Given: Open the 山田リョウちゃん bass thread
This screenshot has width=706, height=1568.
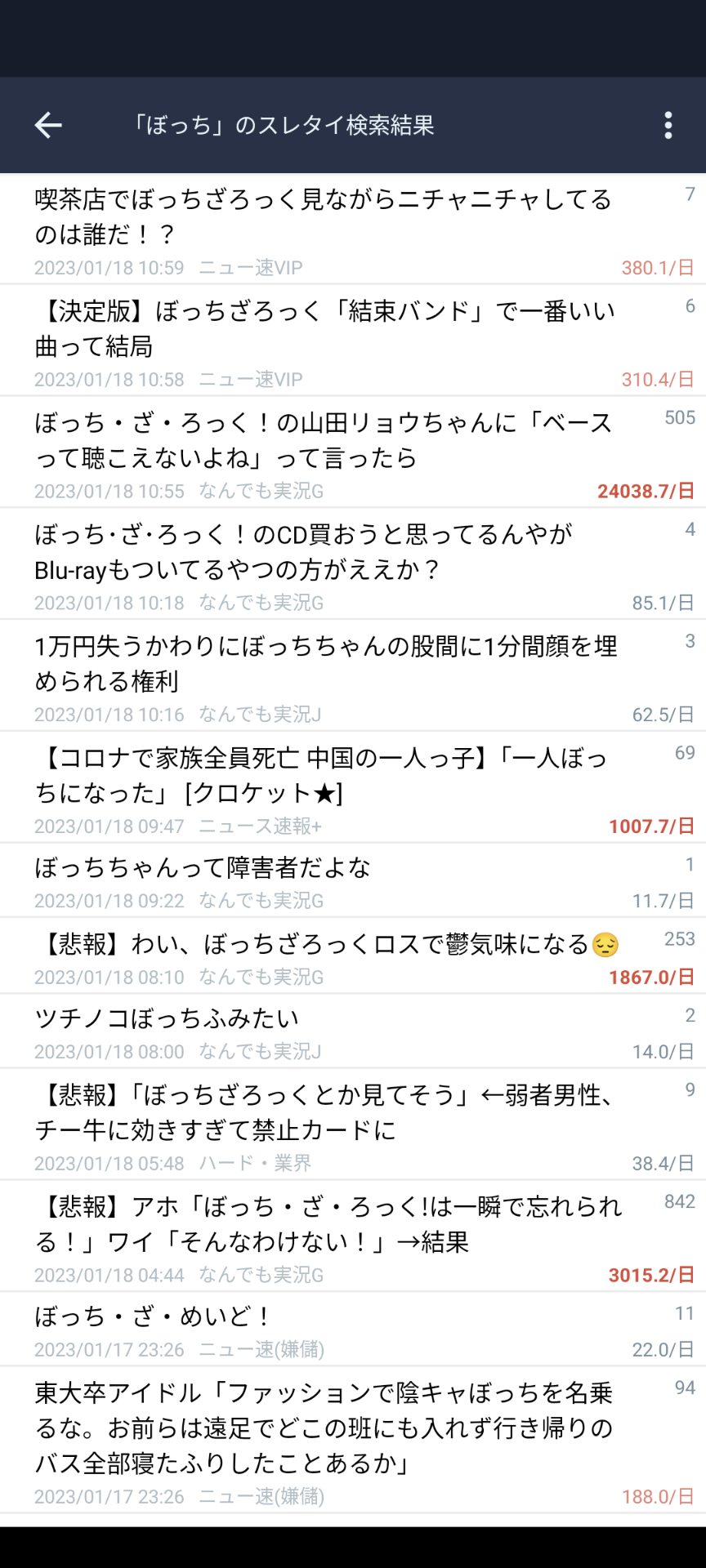Looking at the screenshot, I should click(x=324, y=441).
